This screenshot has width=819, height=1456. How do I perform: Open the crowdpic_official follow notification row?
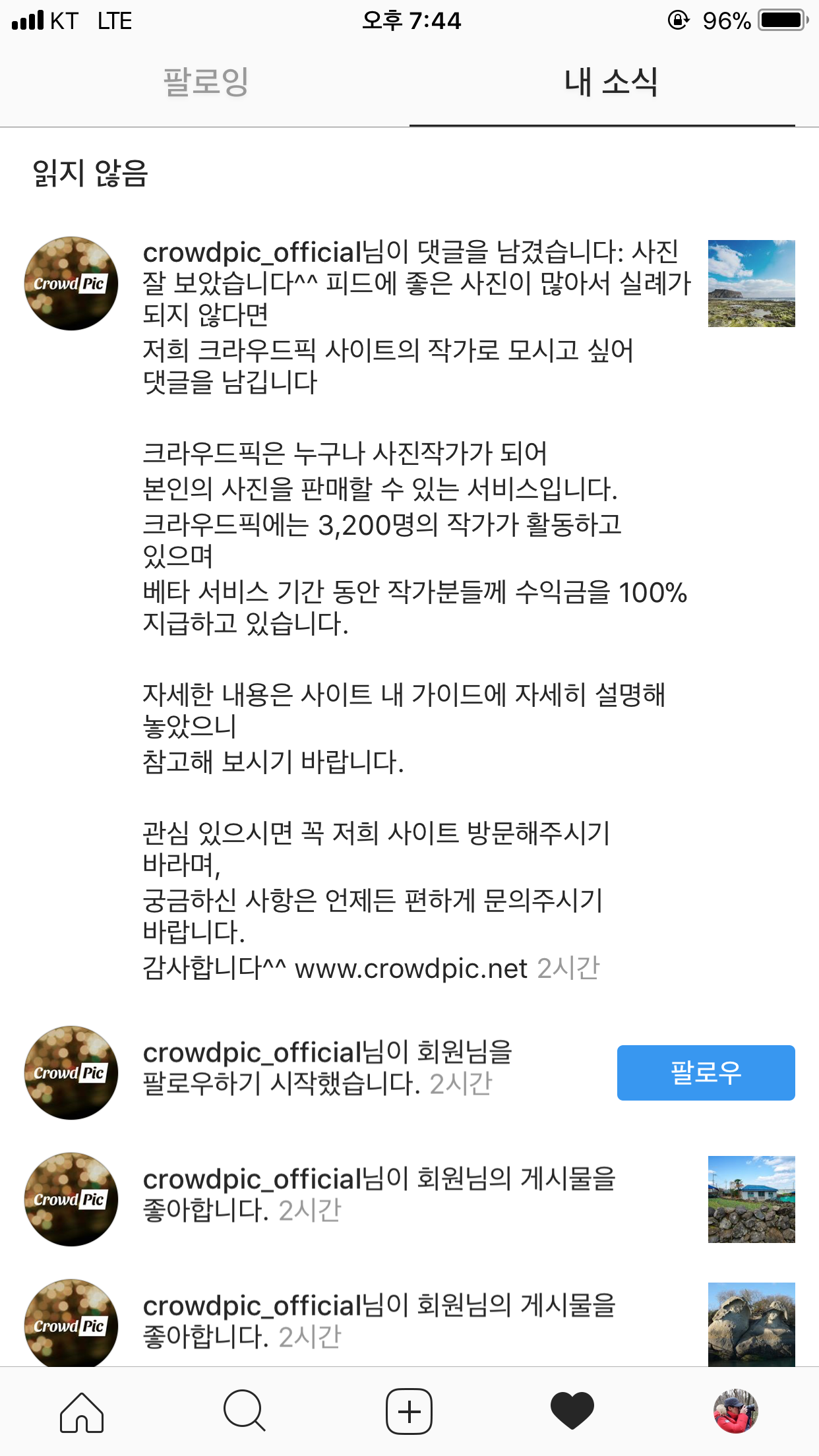[327, 1068]
